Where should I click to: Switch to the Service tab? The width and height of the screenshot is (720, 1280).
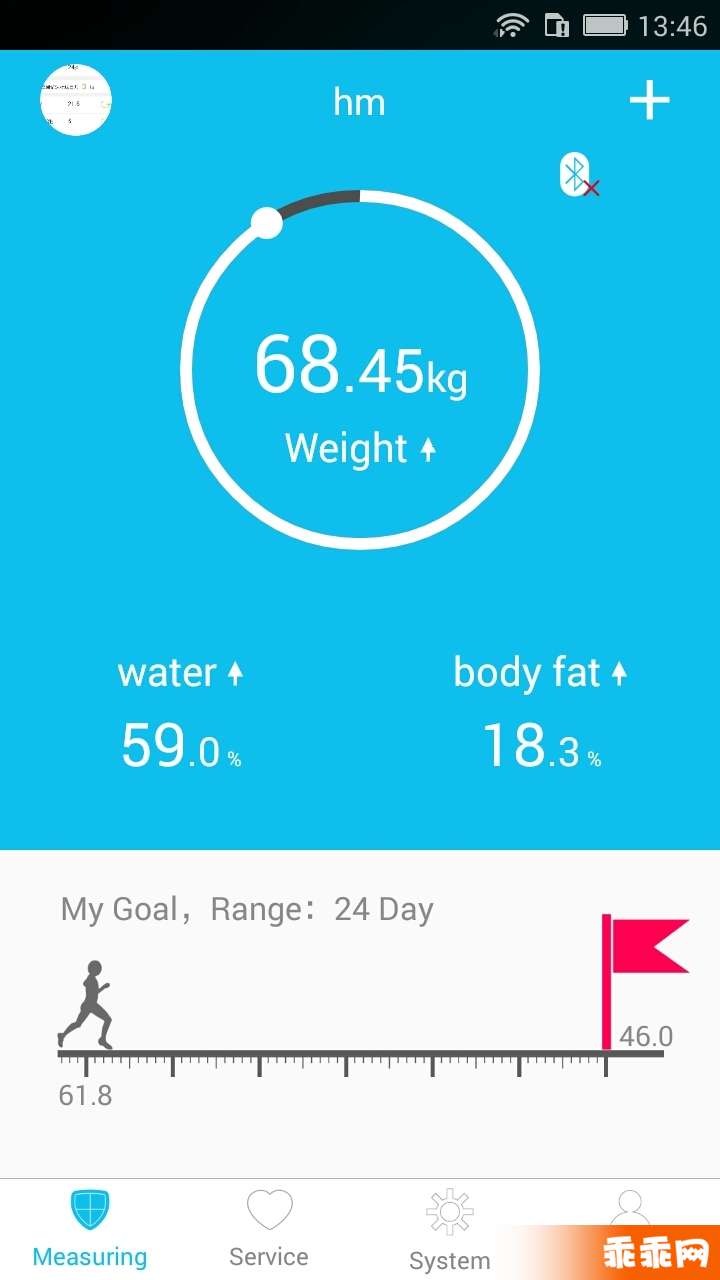click(269, 1229)
